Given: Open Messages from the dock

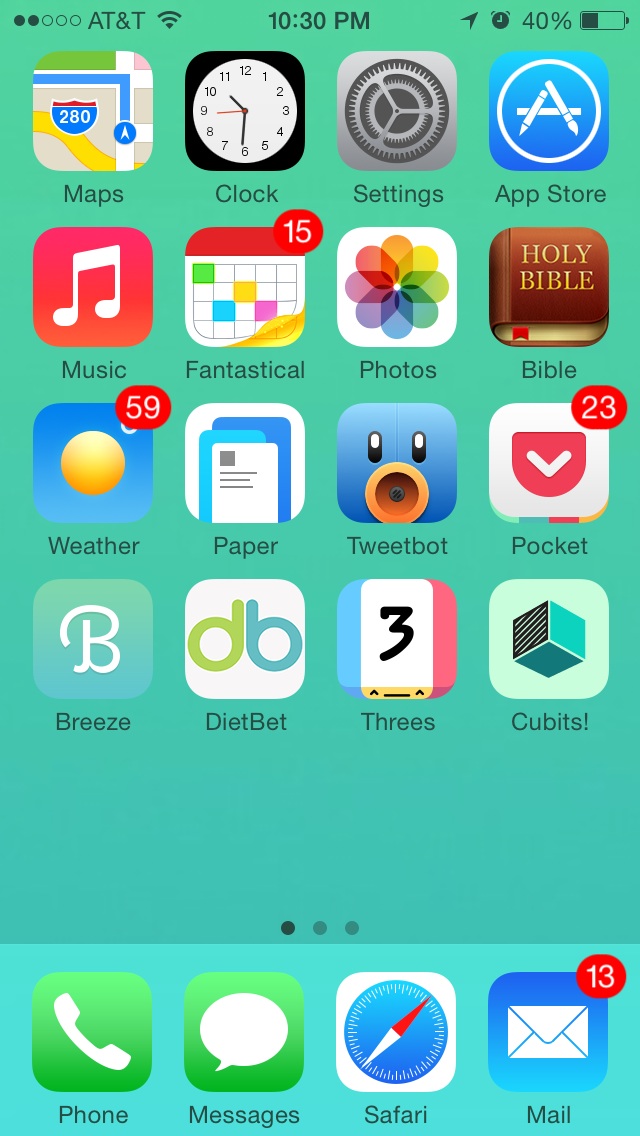Looking at the screenshot, I should pos(244,1032).
